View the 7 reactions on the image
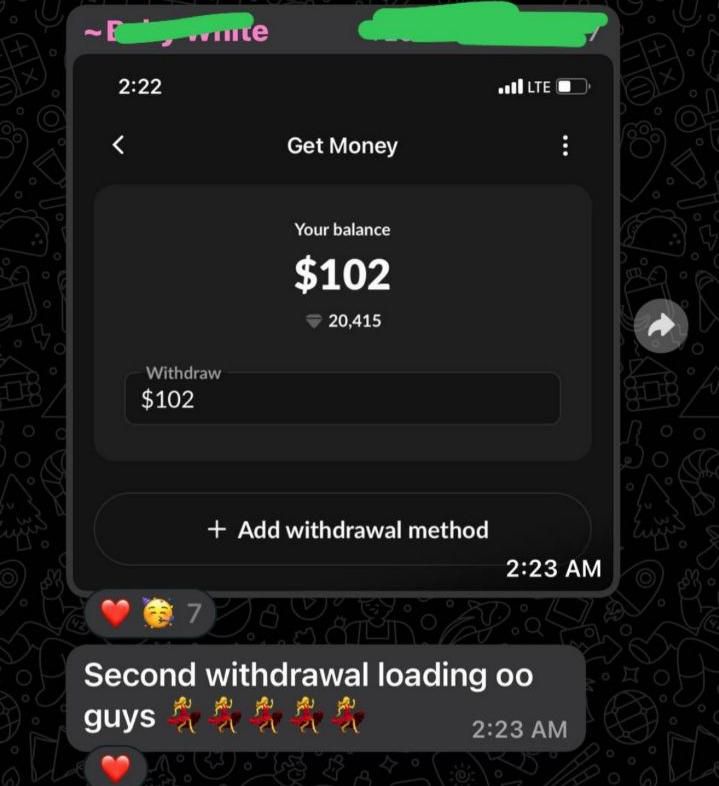Viewport: 719px width, 786px height. tap(152, 613)
